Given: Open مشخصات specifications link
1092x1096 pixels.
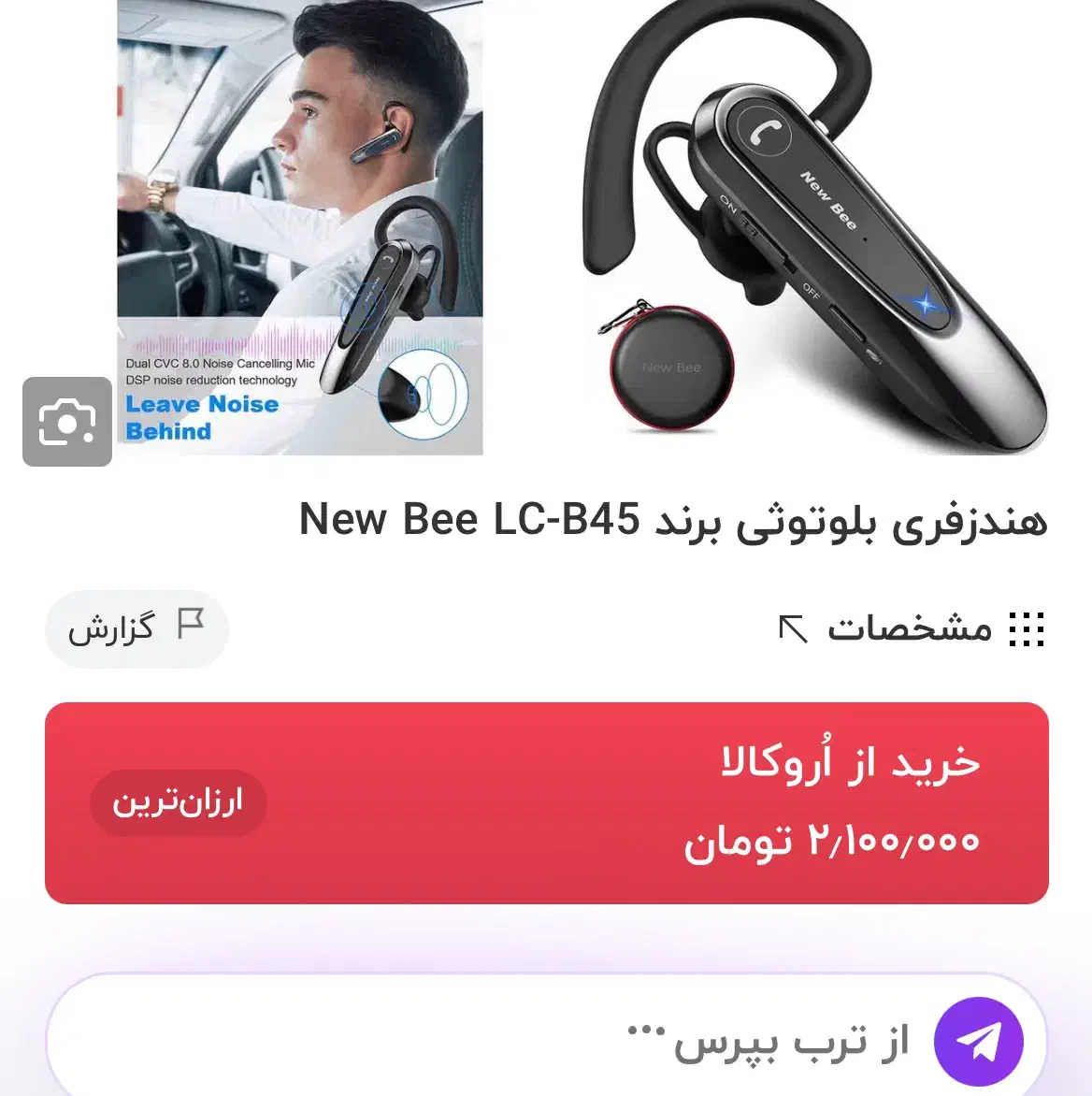Looking at the screenshot, I should (912, 628).
